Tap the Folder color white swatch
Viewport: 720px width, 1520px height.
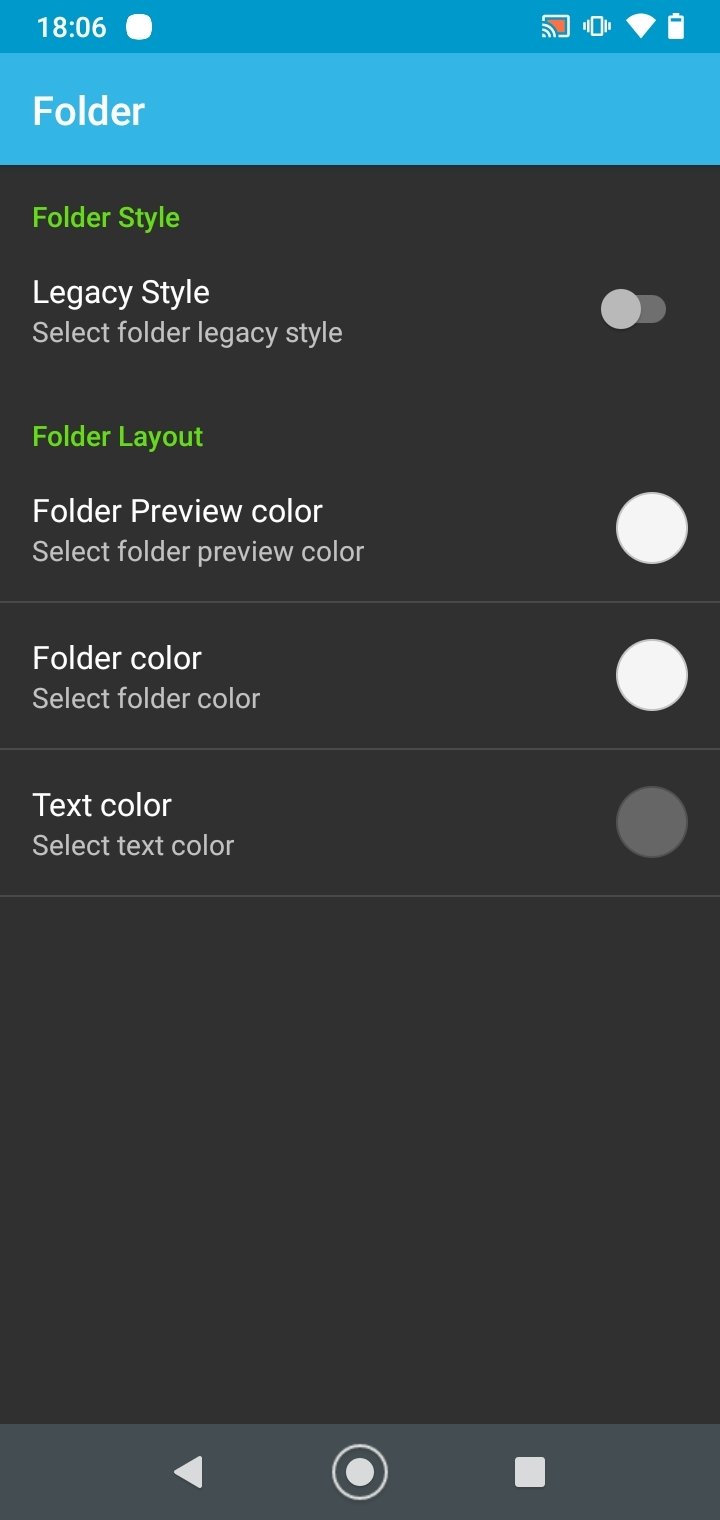pyautogui.click(x=652, y=675)
